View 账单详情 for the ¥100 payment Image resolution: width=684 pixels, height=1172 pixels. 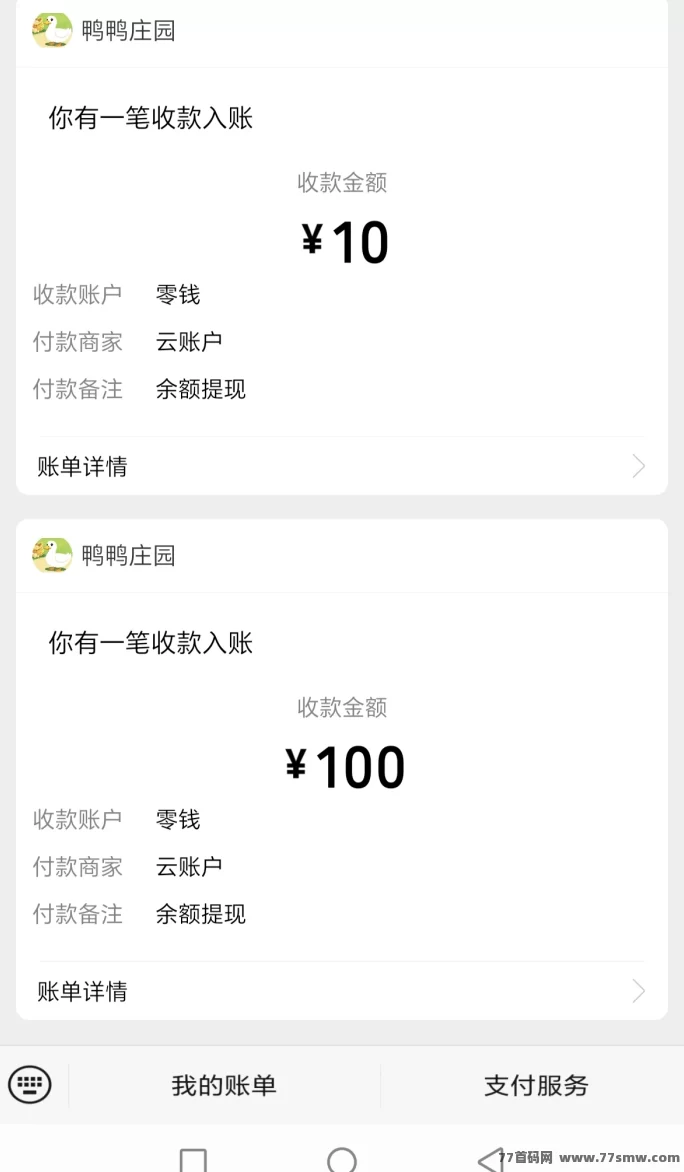pyautogui.click(x=341, y=991)
